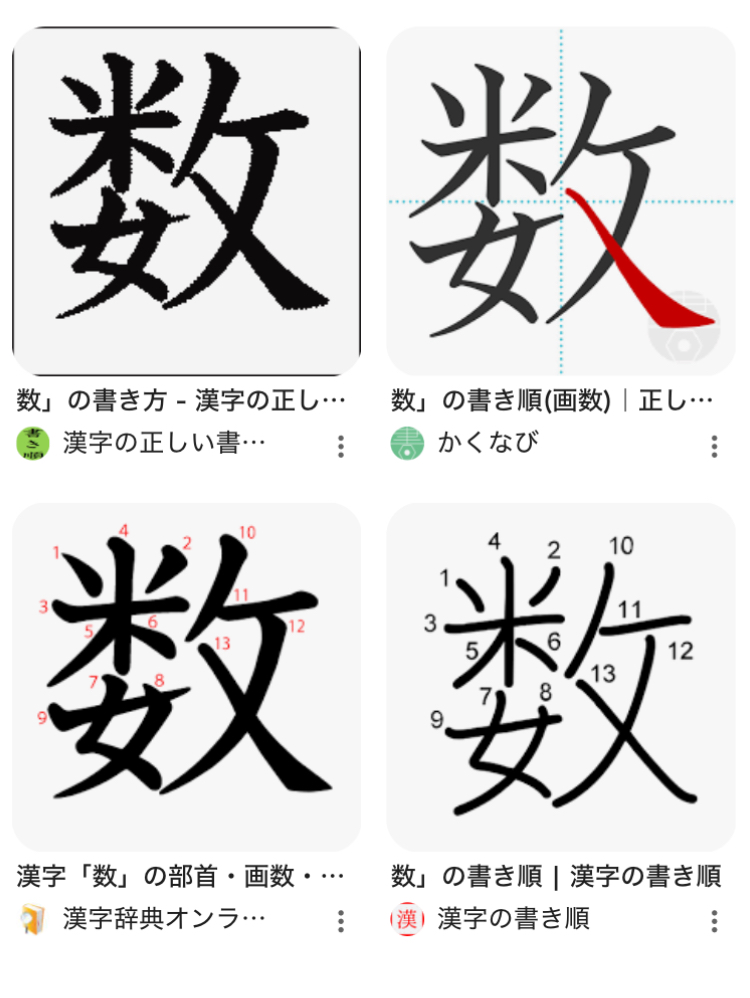Visit the 「数」の書き順(画数) title link

(552, 402)
